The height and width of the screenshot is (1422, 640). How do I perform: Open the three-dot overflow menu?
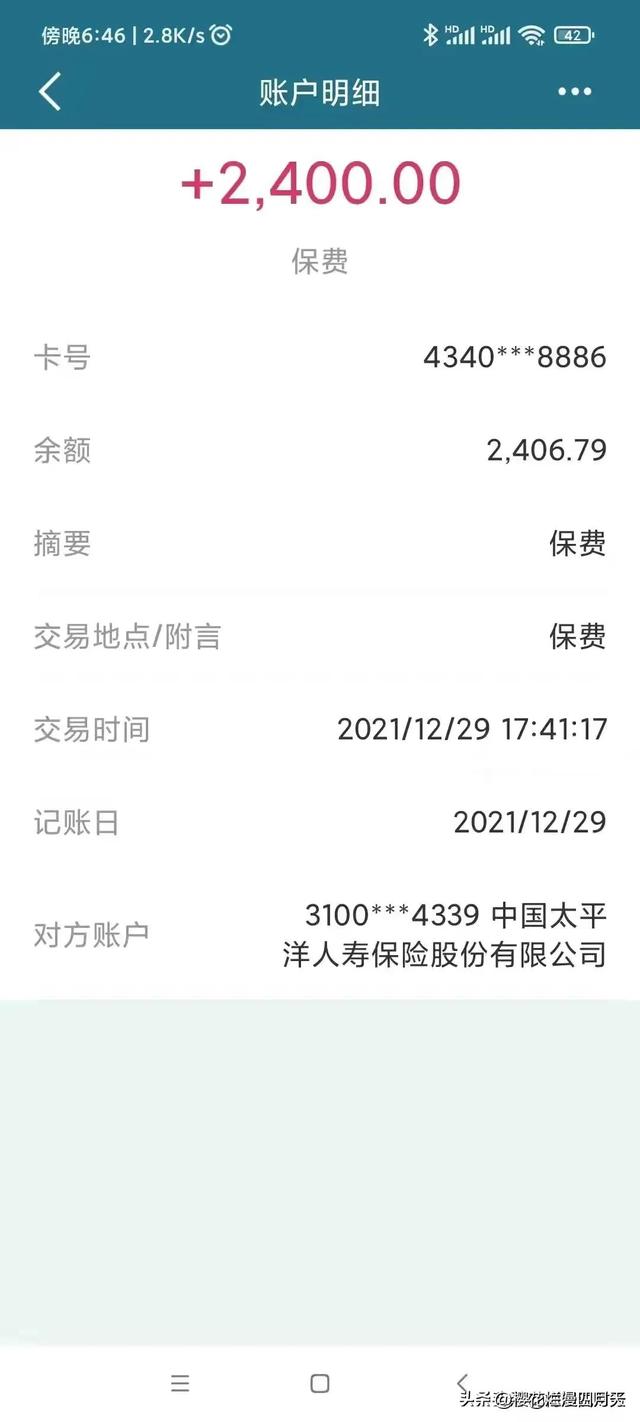click(x=575, y=92)
